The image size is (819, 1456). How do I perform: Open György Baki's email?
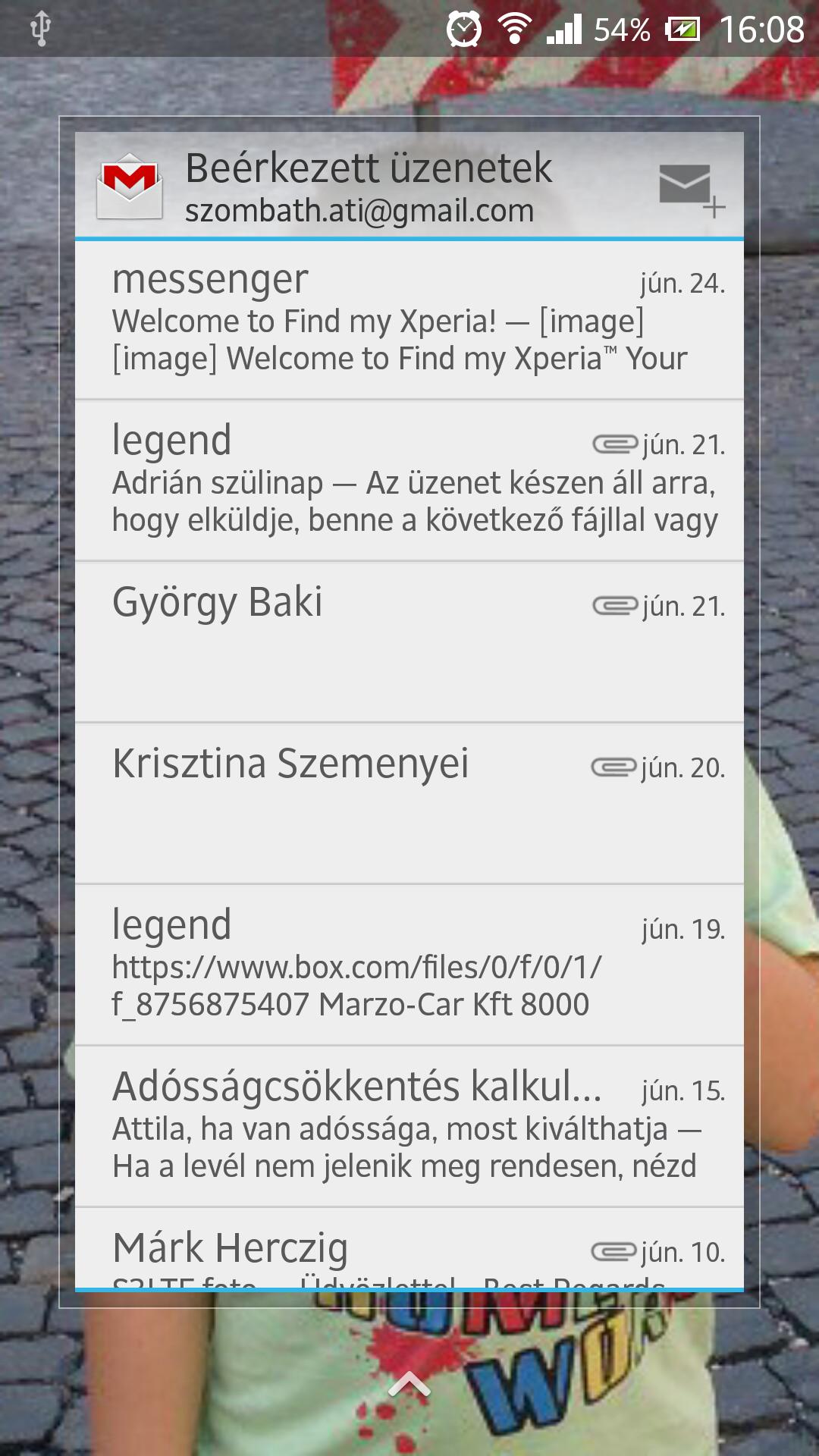[x=409, y=642]
